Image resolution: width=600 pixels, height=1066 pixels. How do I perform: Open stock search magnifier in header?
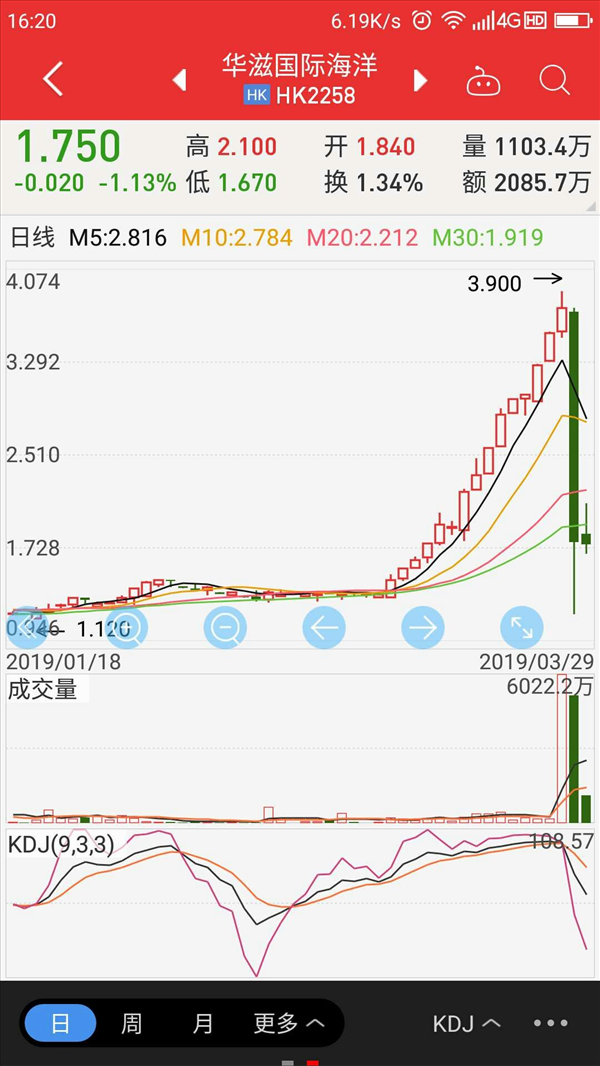coord(554,81)
